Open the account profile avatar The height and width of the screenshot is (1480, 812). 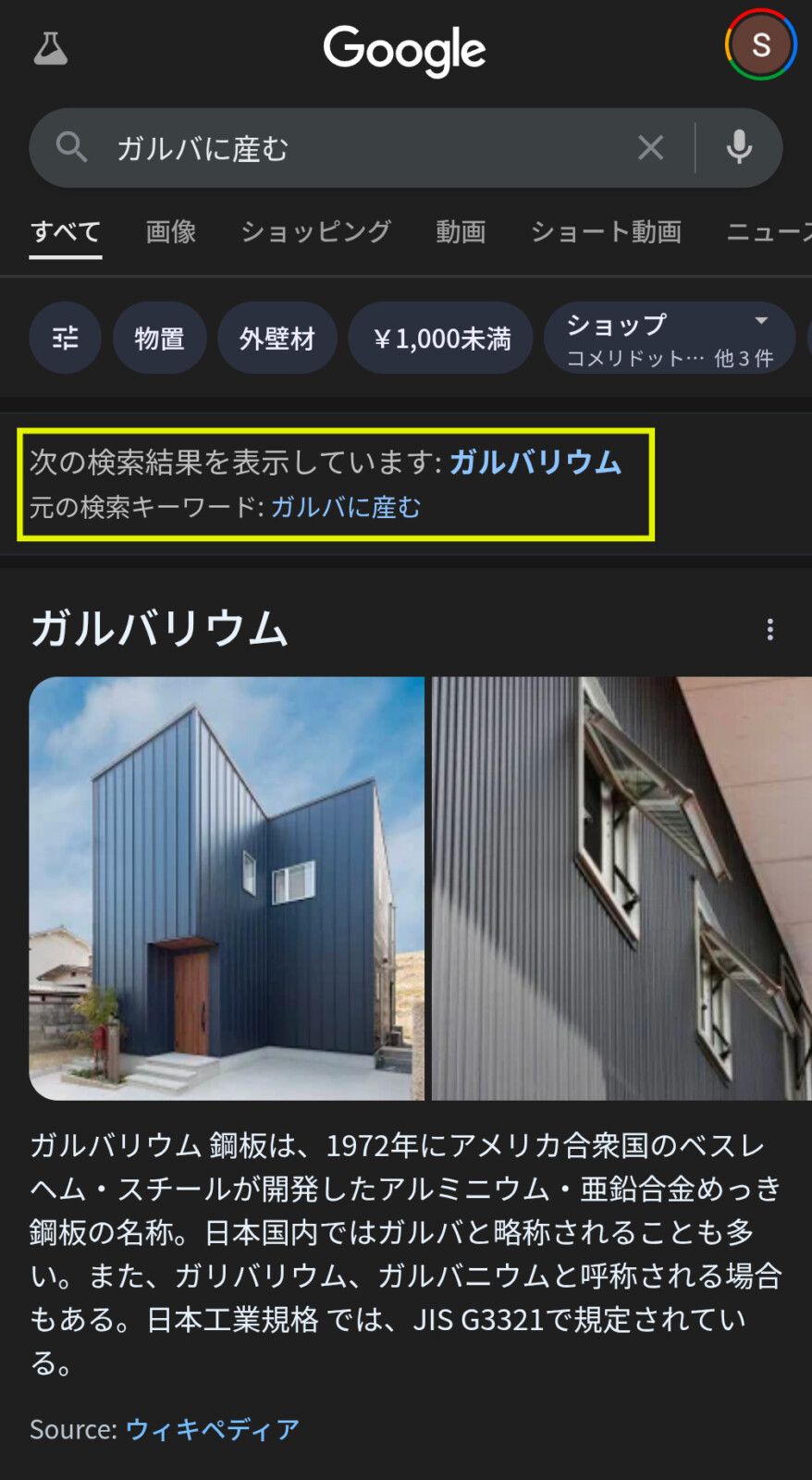pos(760,44)
